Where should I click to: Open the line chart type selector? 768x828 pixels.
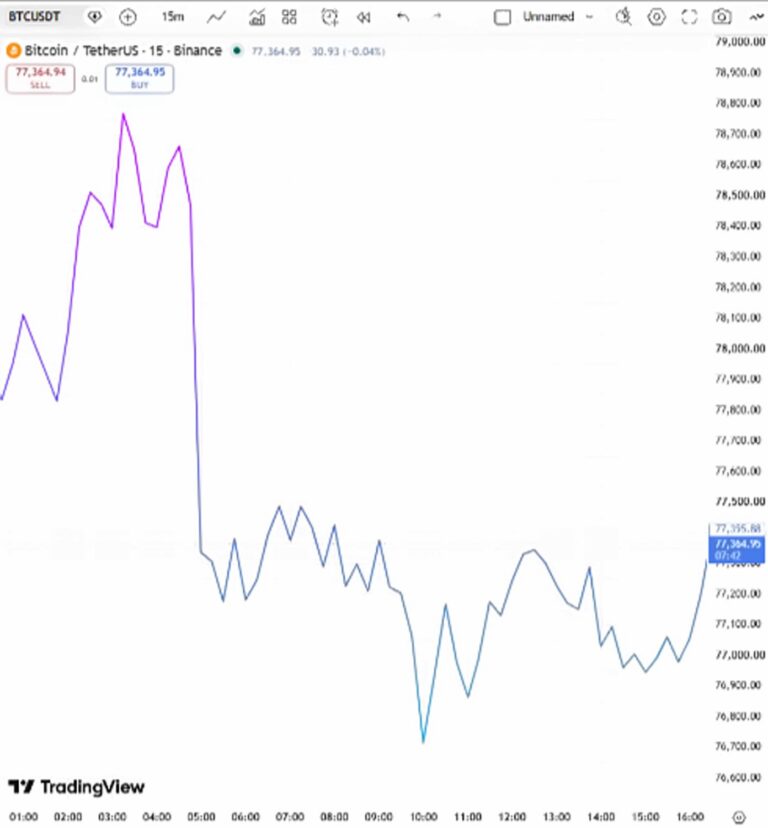pyautogui.click(x=216, y=17)
